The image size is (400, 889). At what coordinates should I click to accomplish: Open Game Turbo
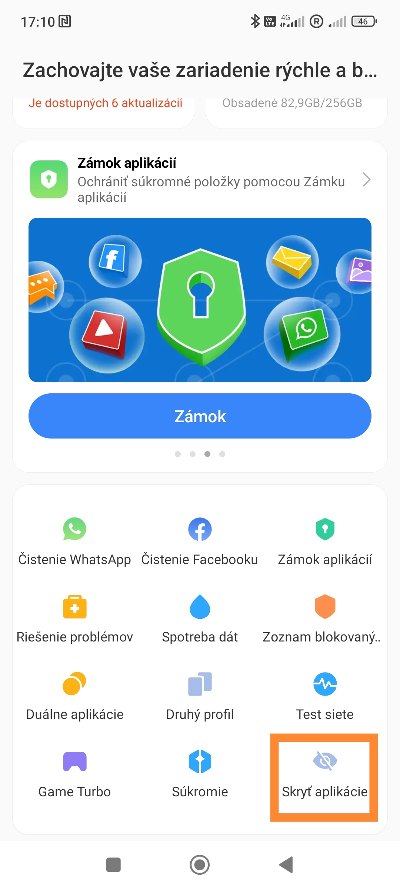pos(74,774)
